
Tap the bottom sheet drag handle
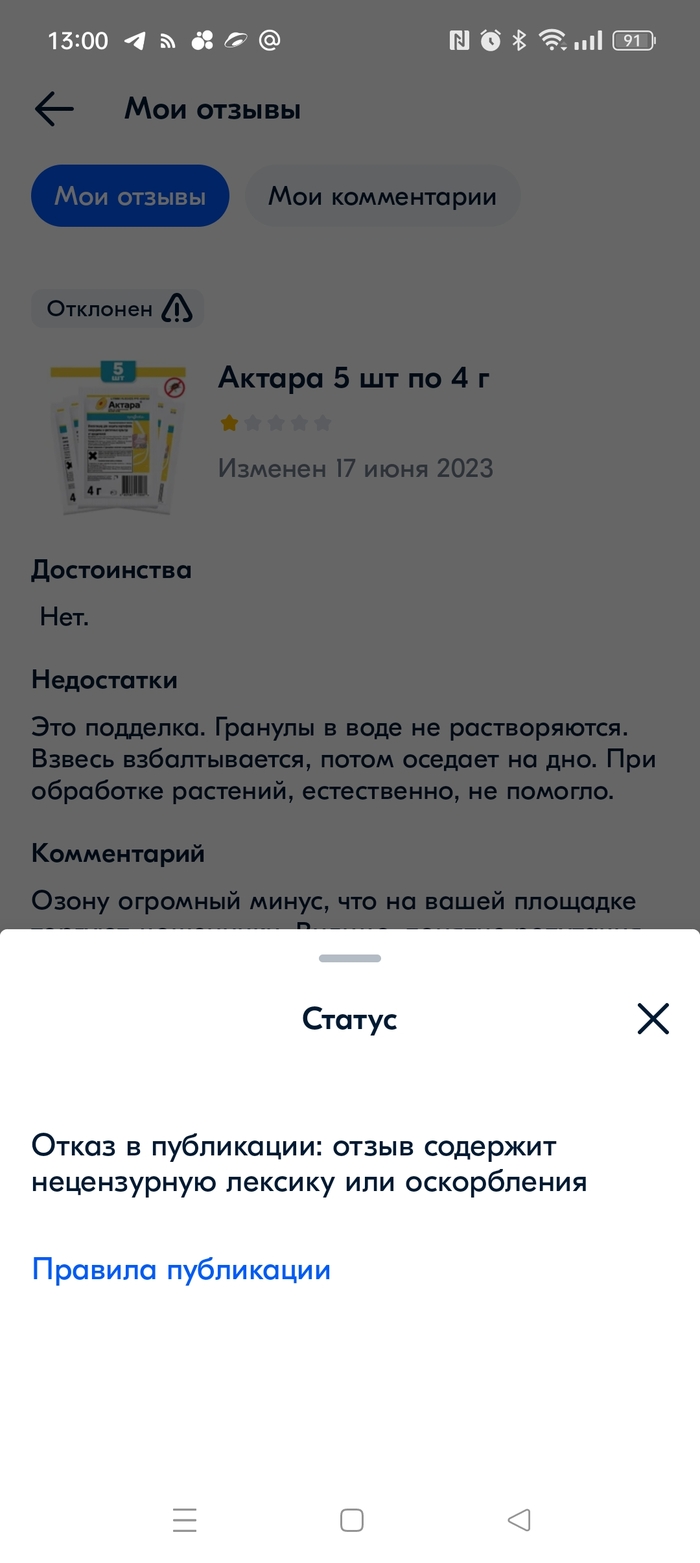pyautogui.click(x=350, y=958)
